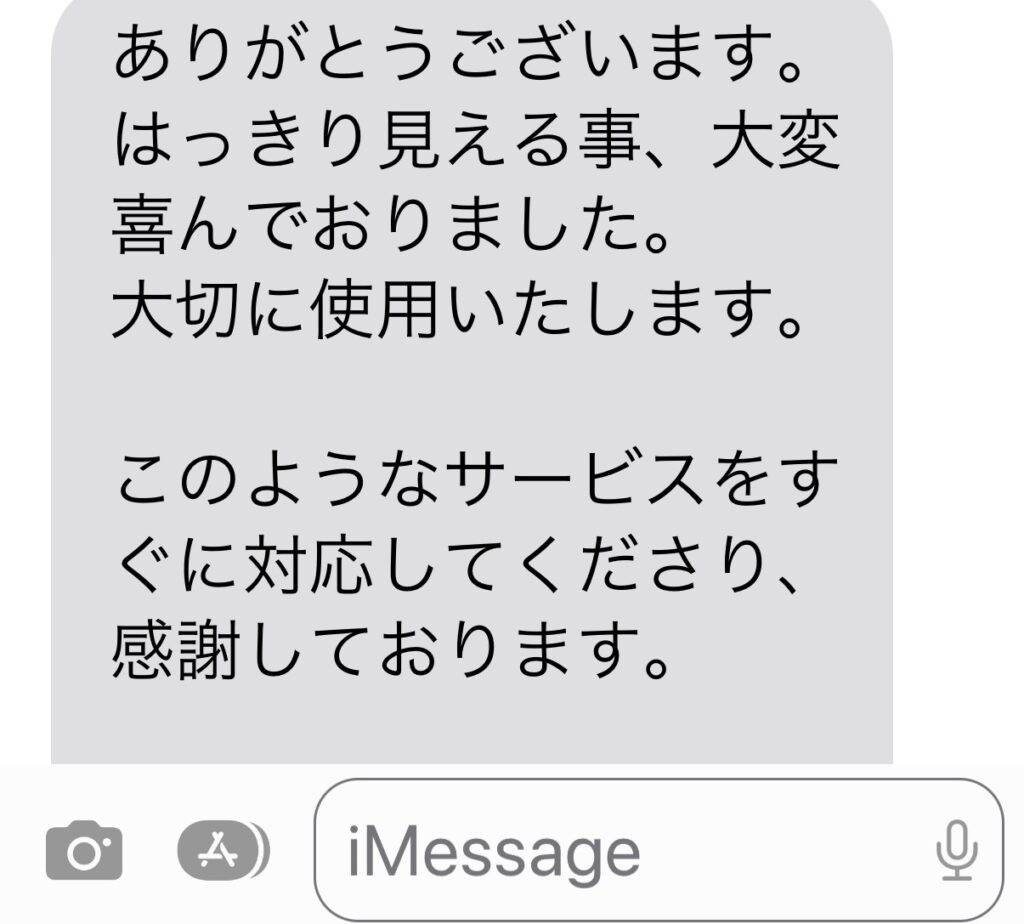Viewport: 1024px width, 924px height.
Task: Tap the iMessage text field
Action: tap(620, 851)
